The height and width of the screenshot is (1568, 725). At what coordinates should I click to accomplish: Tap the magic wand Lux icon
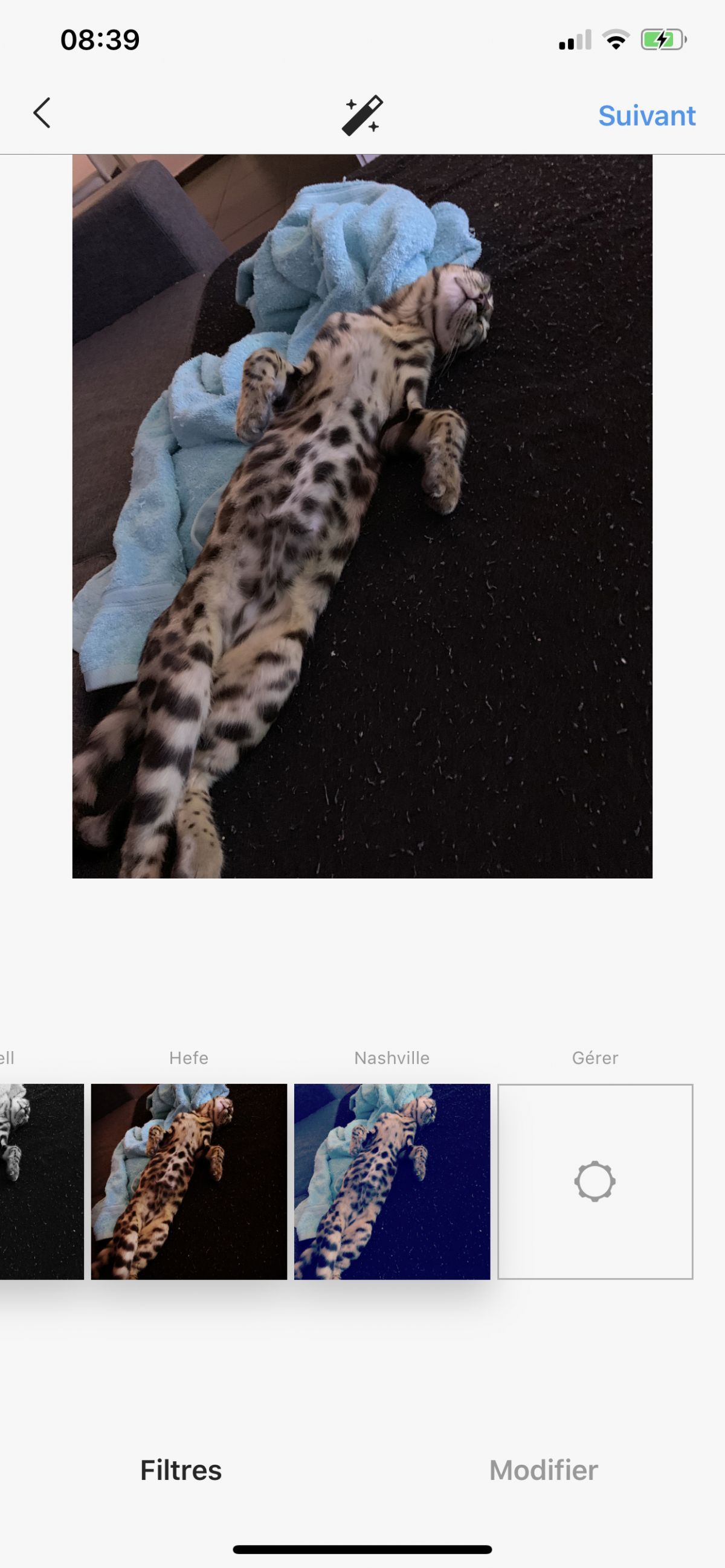362,115
